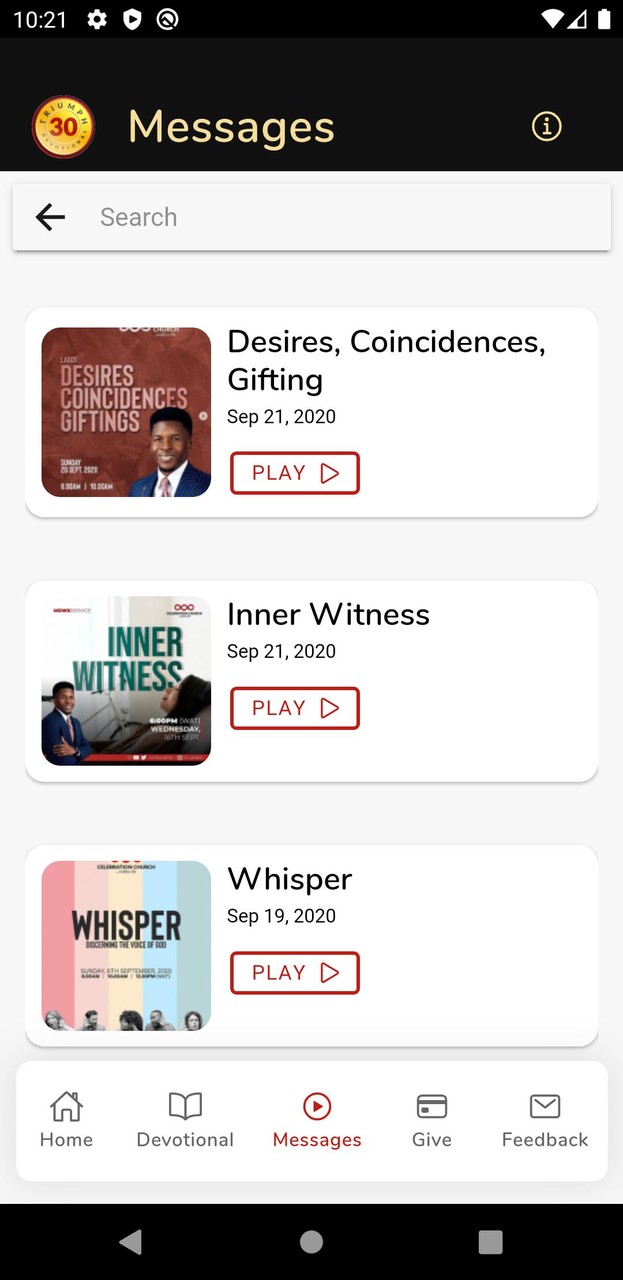The height and width of the screenshot is (1280, 623).
Task: Open the Desires, Coincidences, Gifting thumbnail
Action: (126, 412)
